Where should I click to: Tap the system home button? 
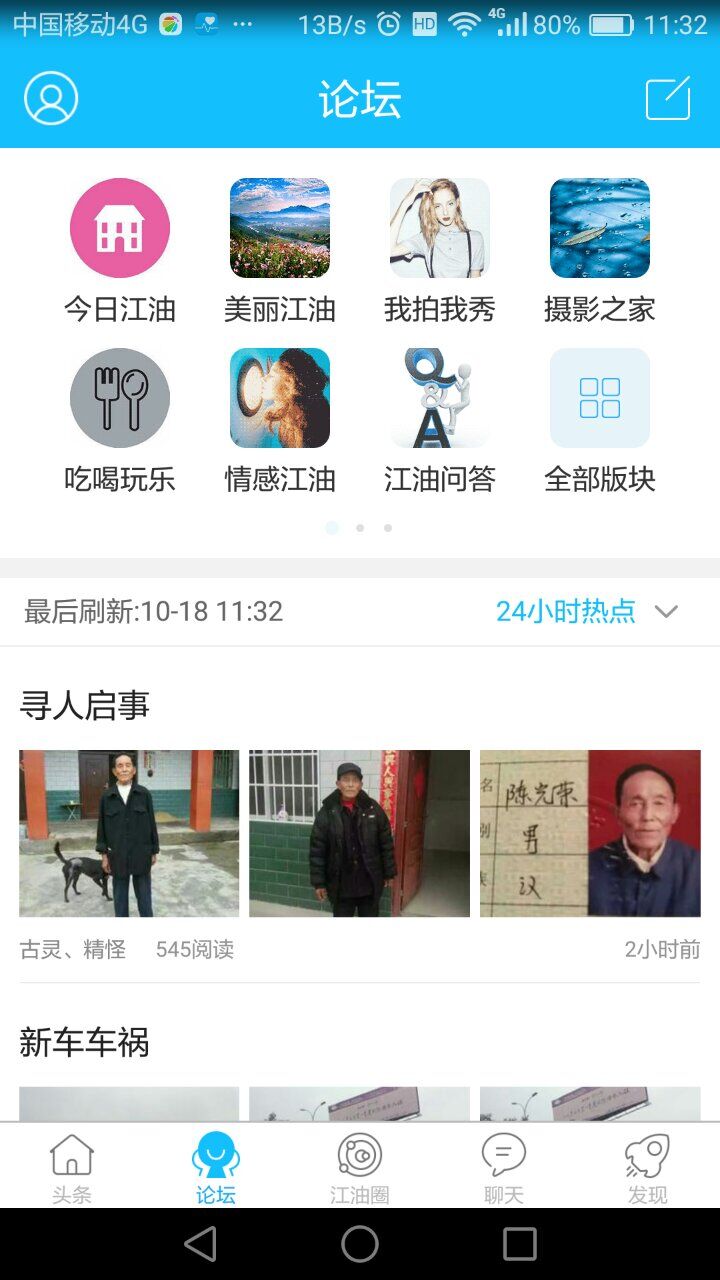[360, 1244]
